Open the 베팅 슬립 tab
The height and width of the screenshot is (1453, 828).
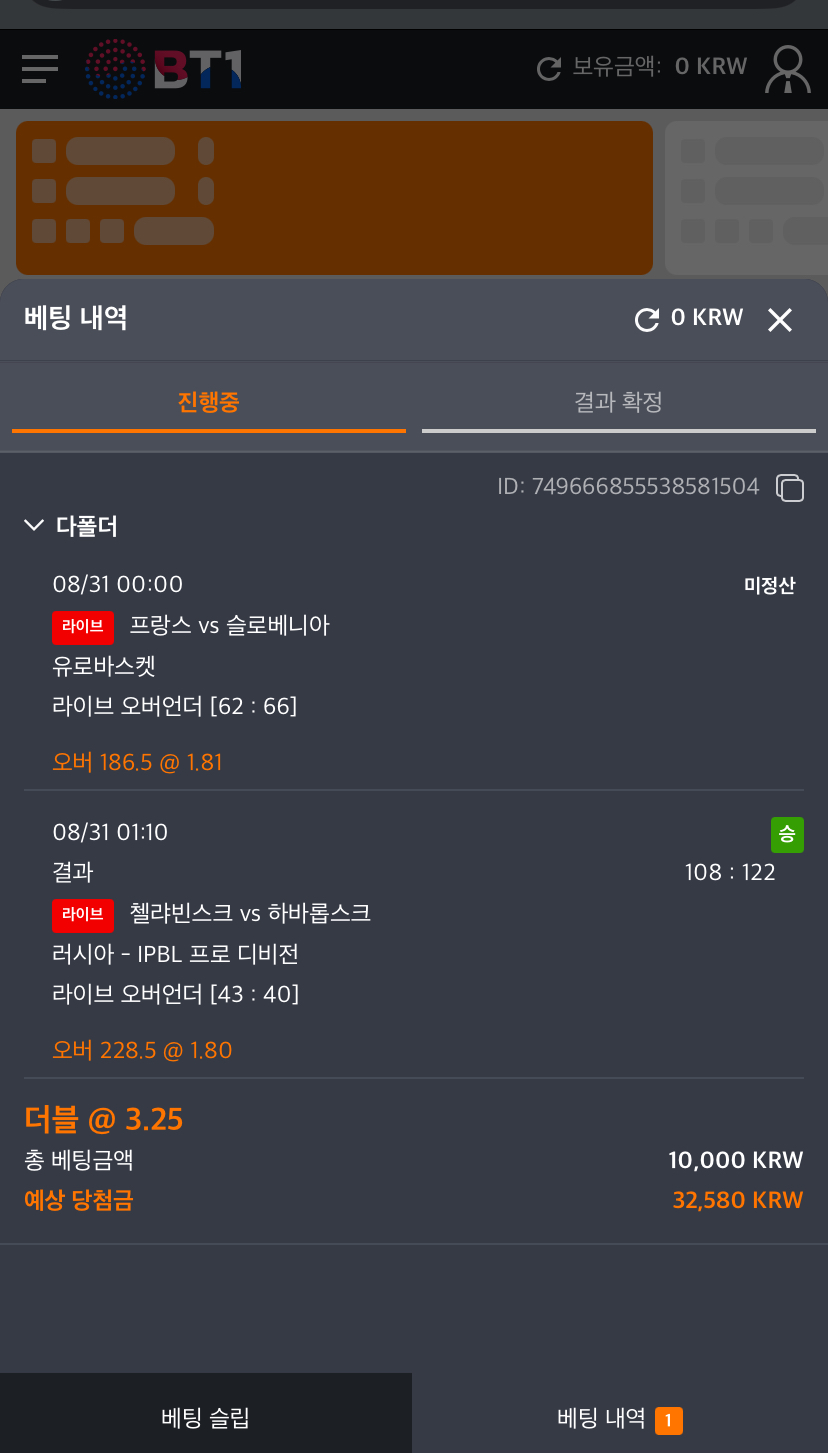tap(205, 1417)
